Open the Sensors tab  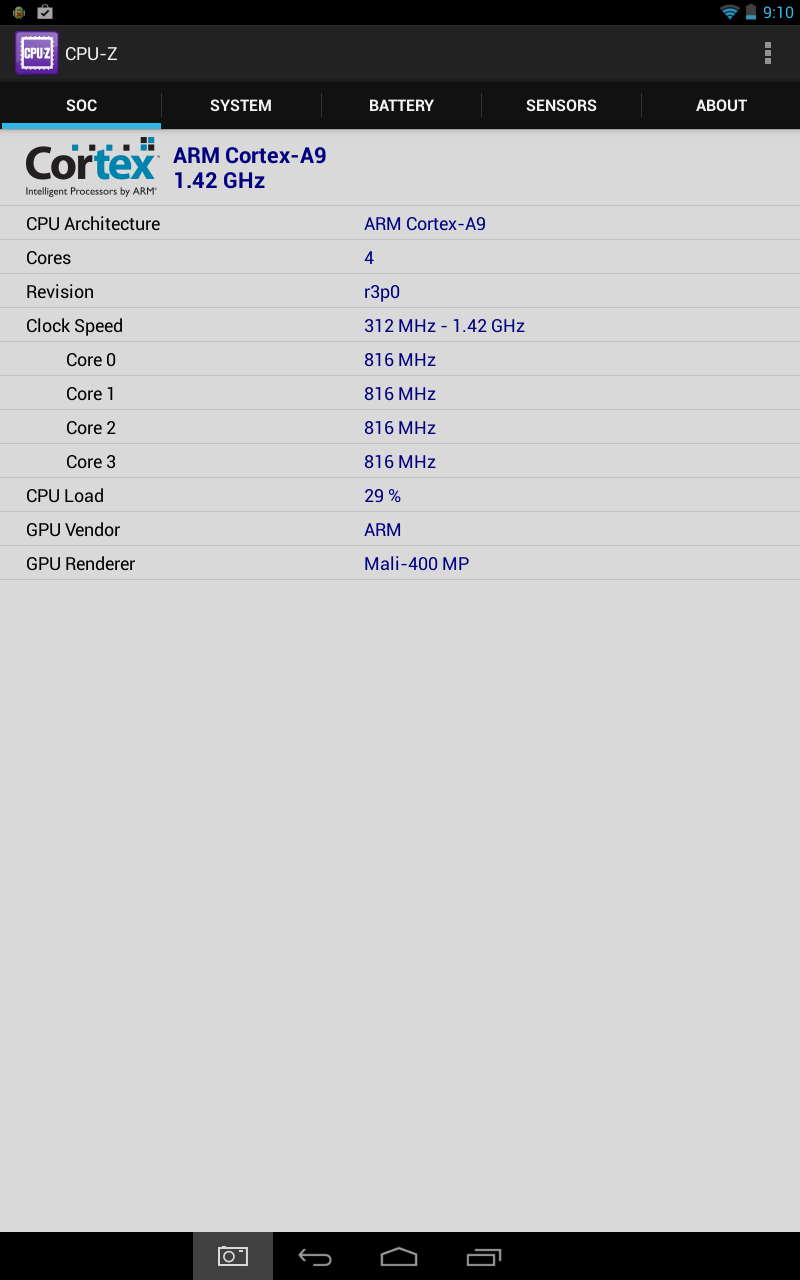coord(561,105)
